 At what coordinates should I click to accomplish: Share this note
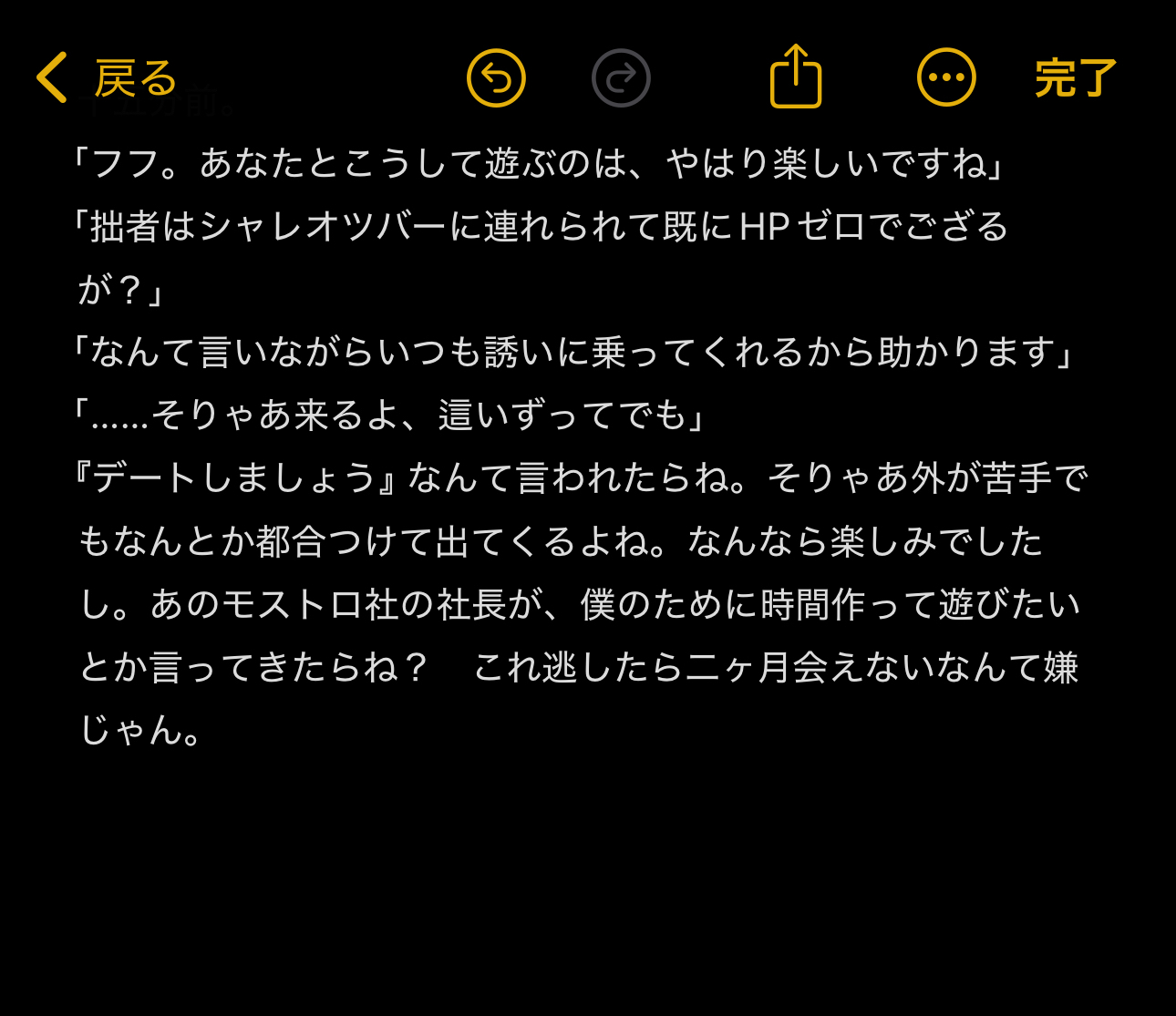pos(796,77)
